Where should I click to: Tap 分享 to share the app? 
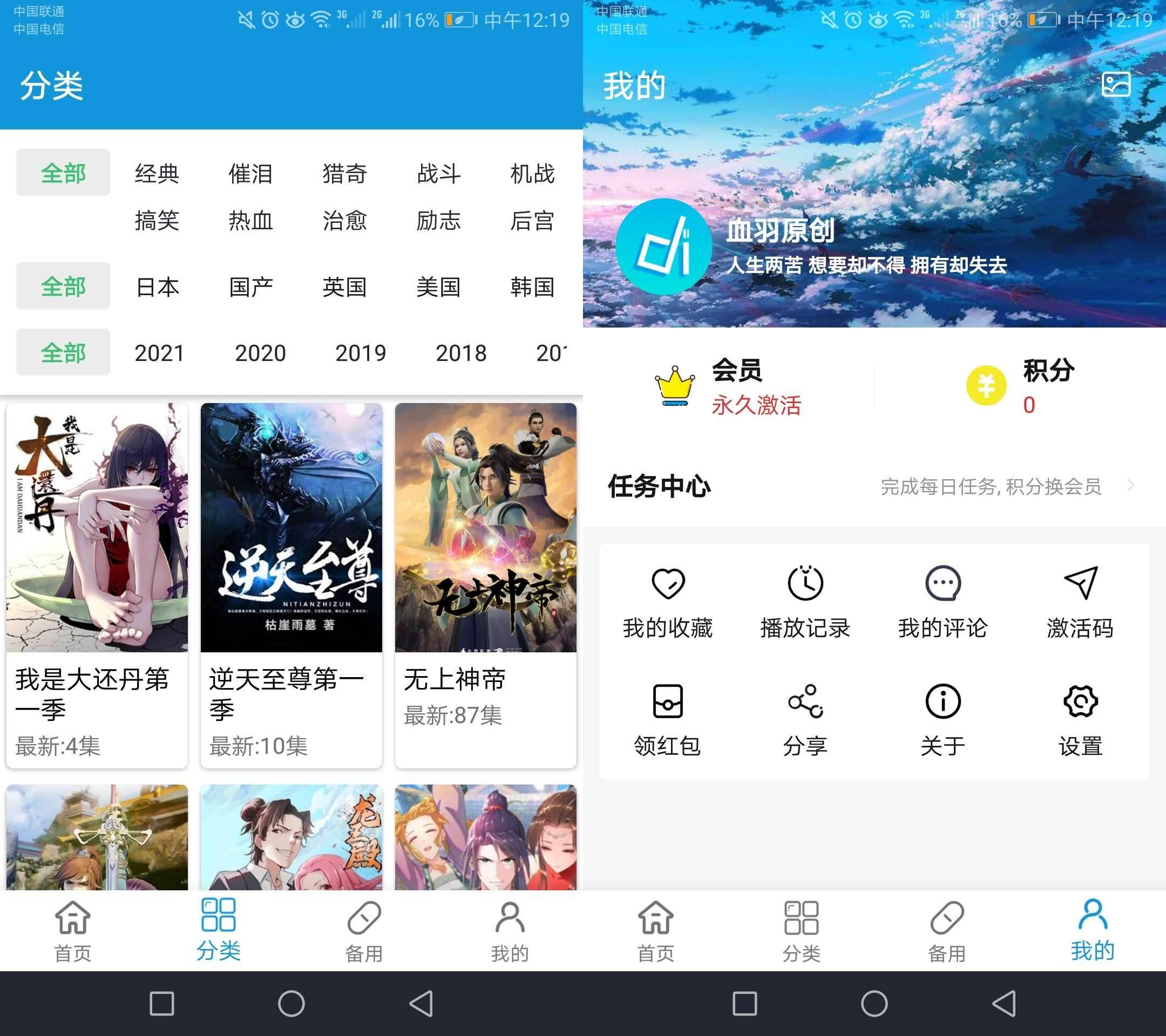805,720
